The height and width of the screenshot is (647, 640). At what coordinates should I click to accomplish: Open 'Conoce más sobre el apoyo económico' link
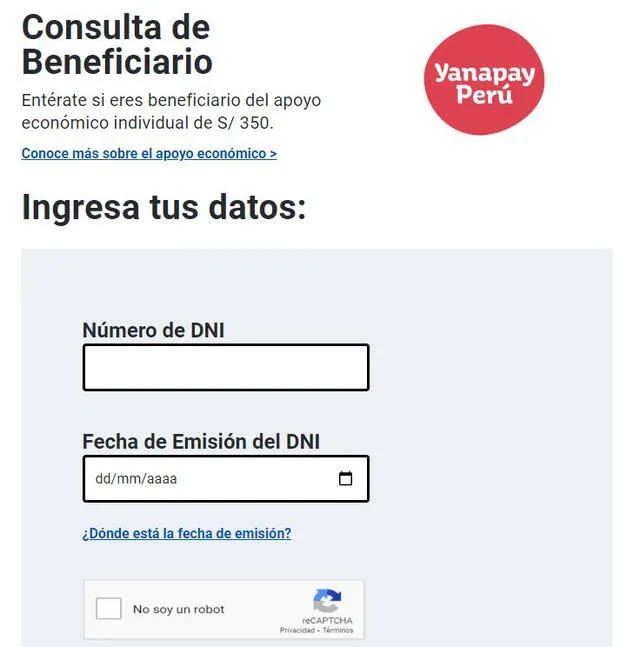149,154
